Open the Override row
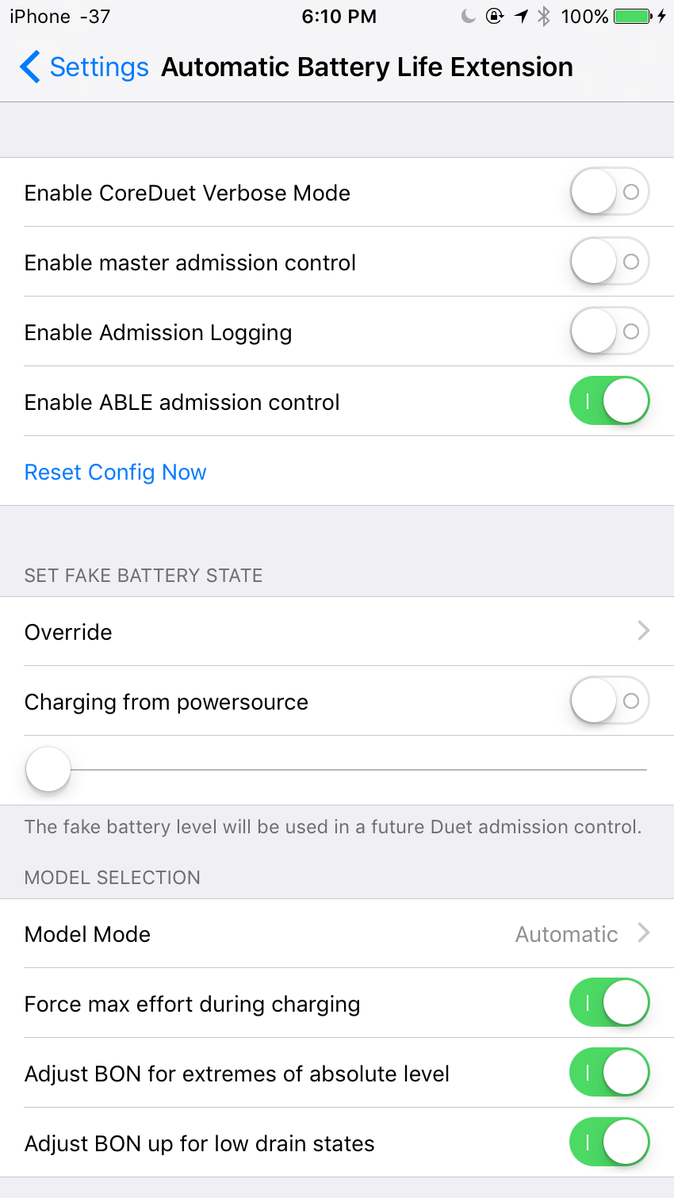 [x=337, y=632]
